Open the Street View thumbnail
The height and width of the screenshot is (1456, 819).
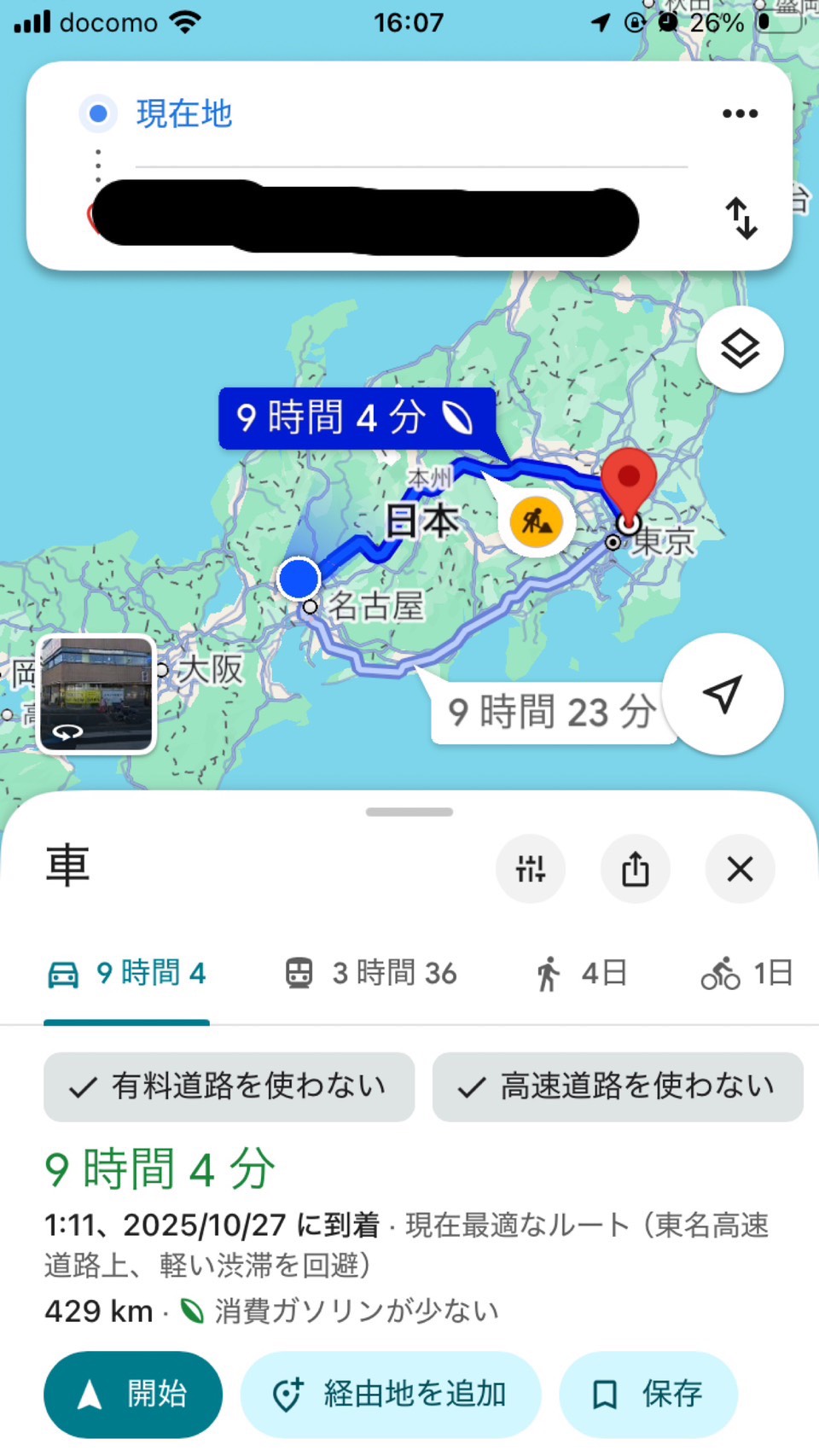pos(96,694)
